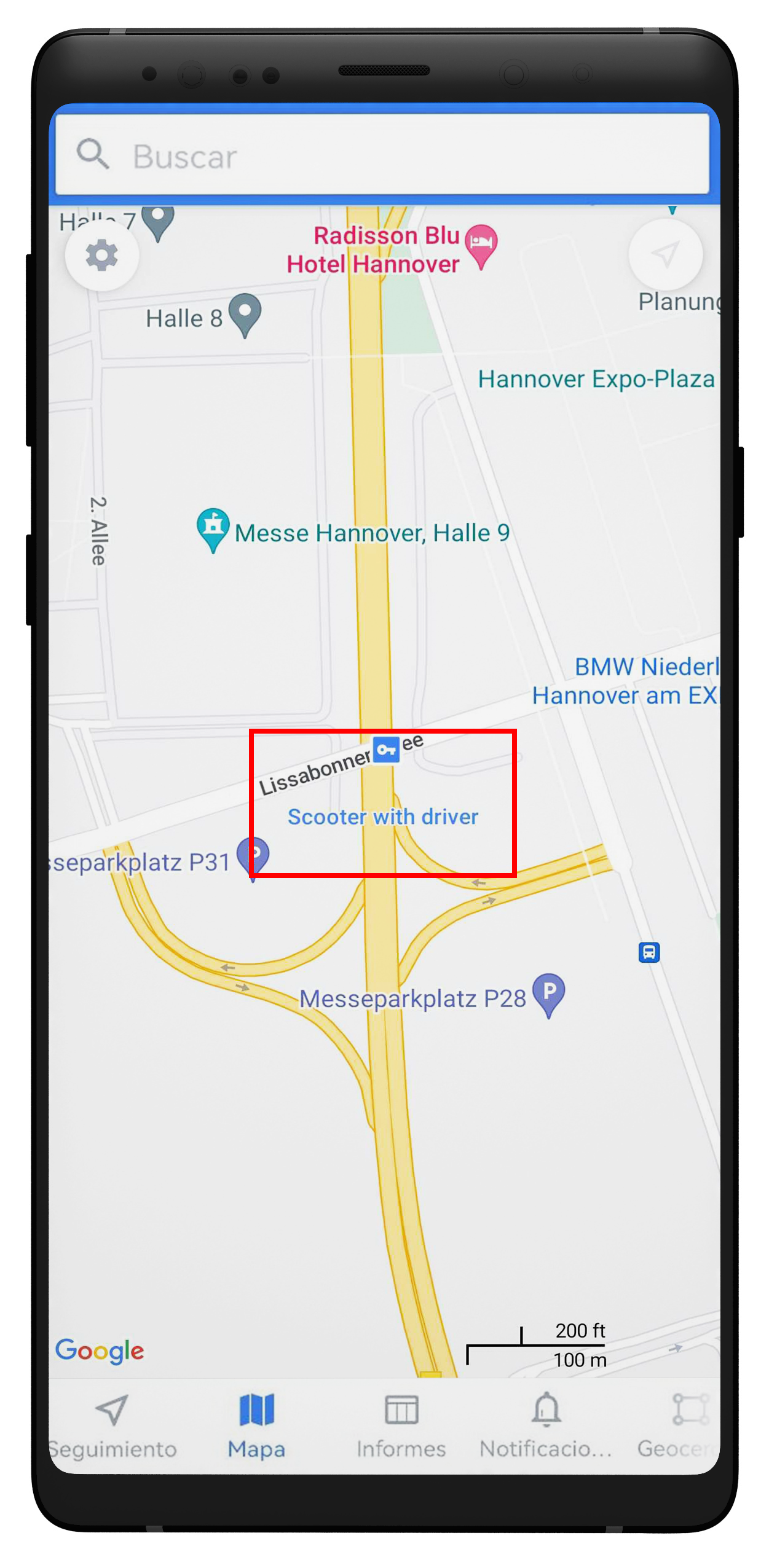Select the Scooter with driver marker
Image resolution: width=769 pixels, height=1568 pixels.
point(386,749)
